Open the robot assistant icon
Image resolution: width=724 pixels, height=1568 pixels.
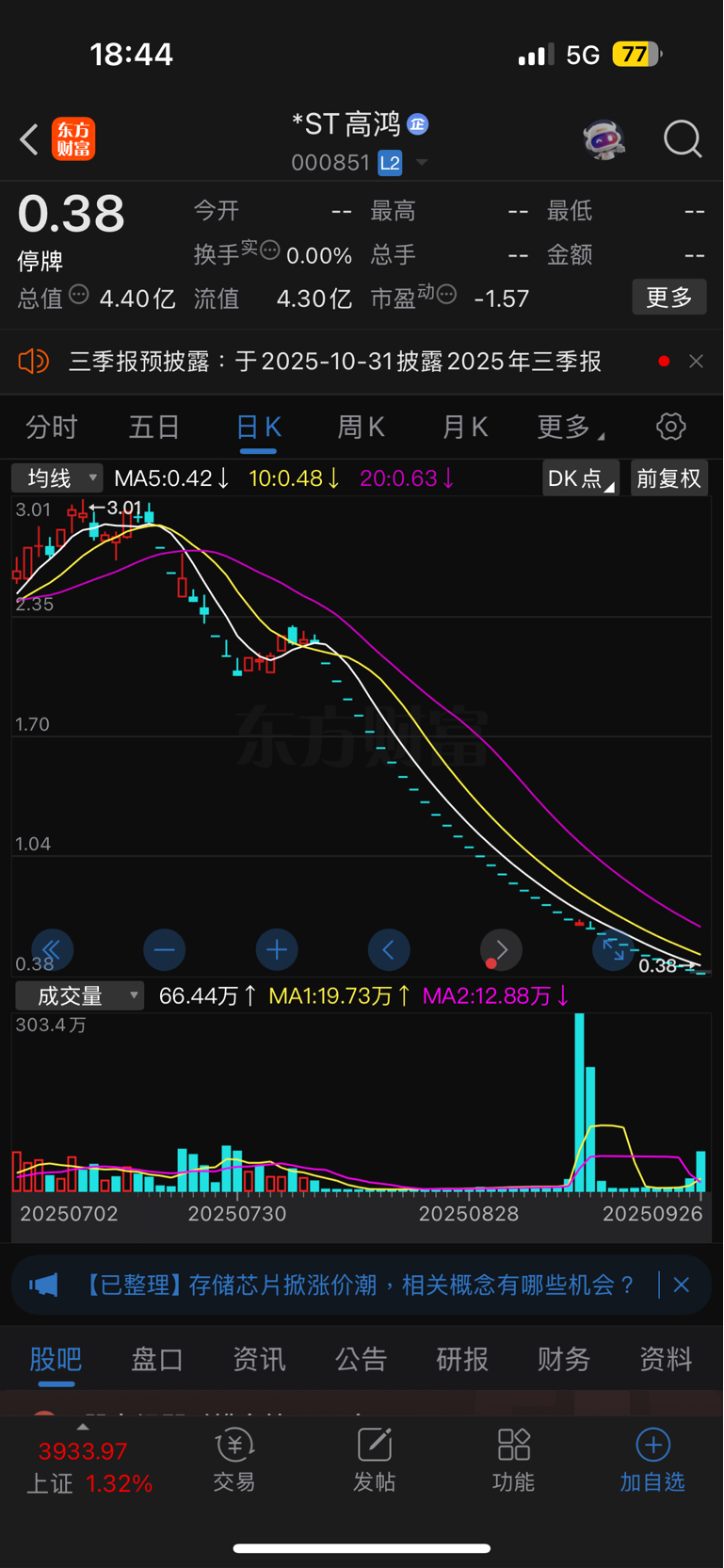pyautogui.click(x=603, y=139)
